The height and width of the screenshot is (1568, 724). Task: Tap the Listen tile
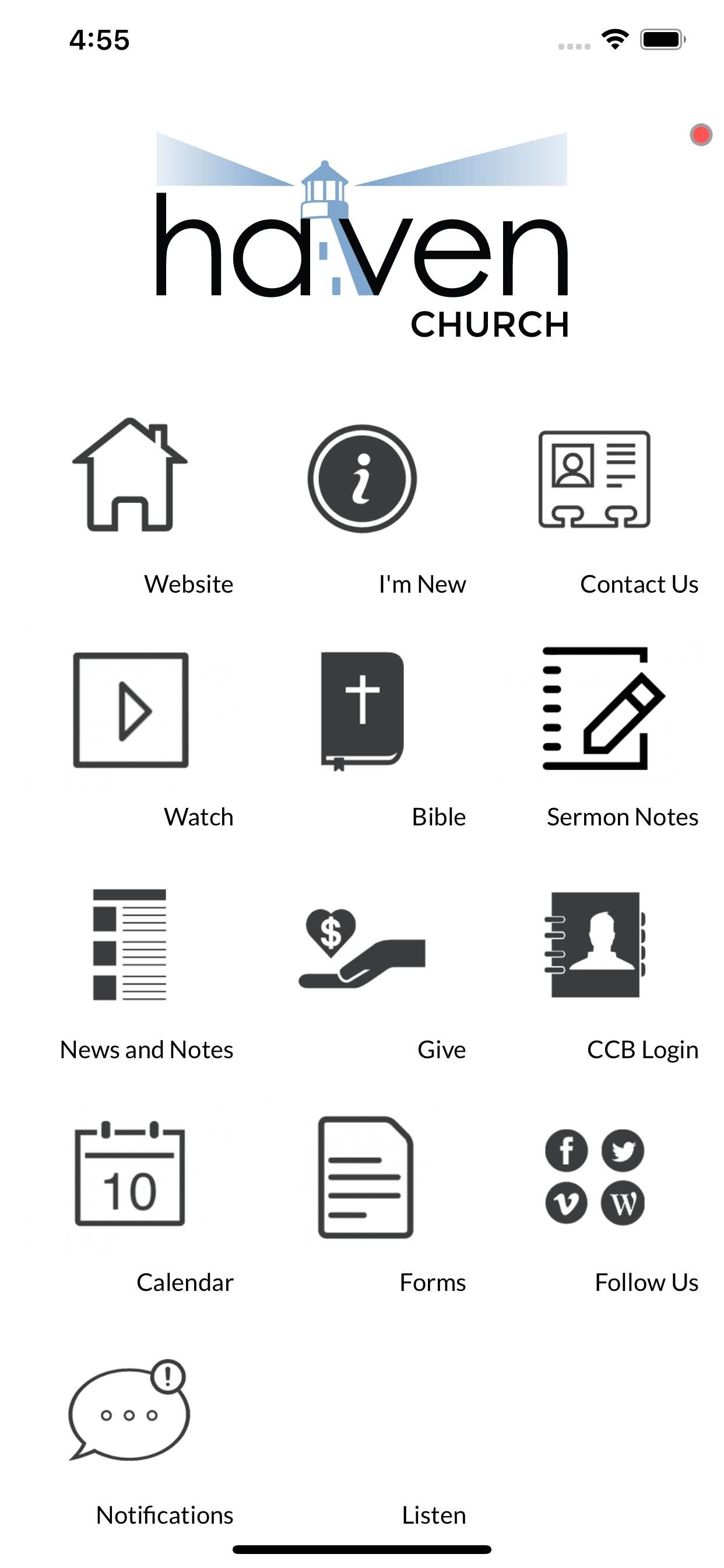pos(434,1515)
